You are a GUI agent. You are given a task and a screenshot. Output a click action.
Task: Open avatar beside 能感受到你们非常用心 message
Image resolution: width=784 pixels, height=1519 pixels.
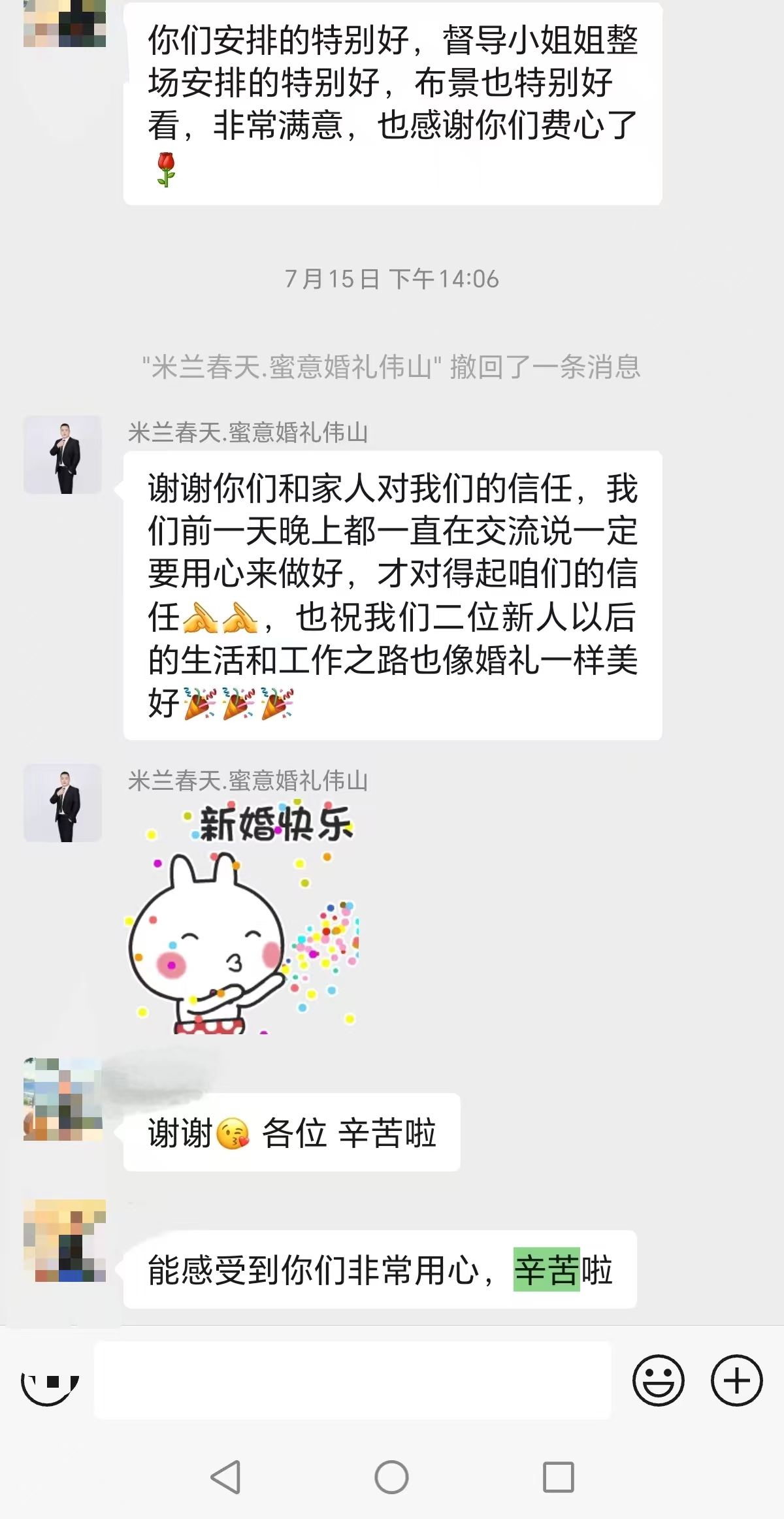(x=64, y=1241)
